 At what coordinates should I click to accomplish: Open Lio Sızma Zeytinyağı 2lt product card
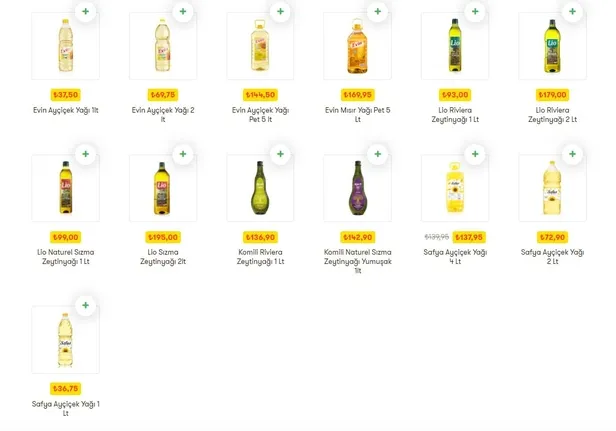click(x=162, y=190)
